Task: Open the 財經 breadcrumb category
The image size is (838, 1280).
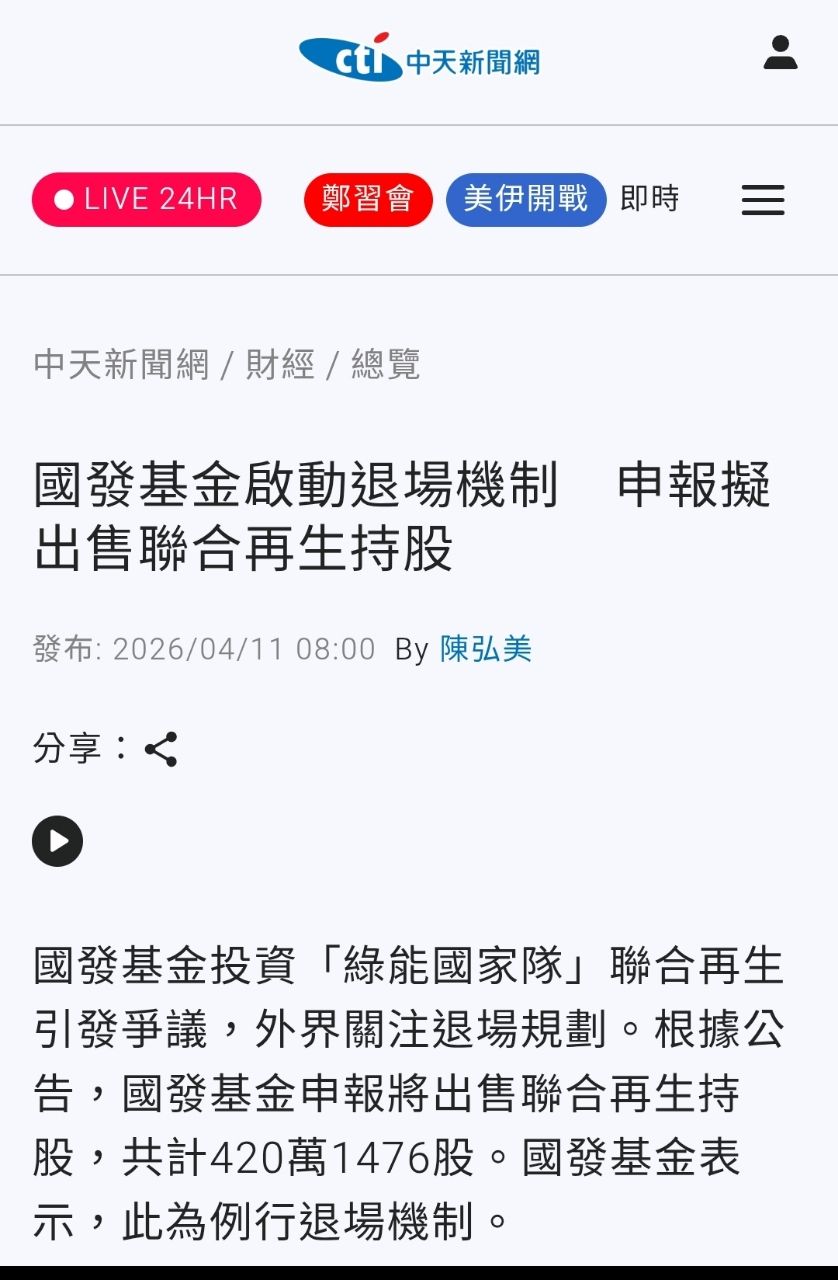Action: (x=279, y=364)
